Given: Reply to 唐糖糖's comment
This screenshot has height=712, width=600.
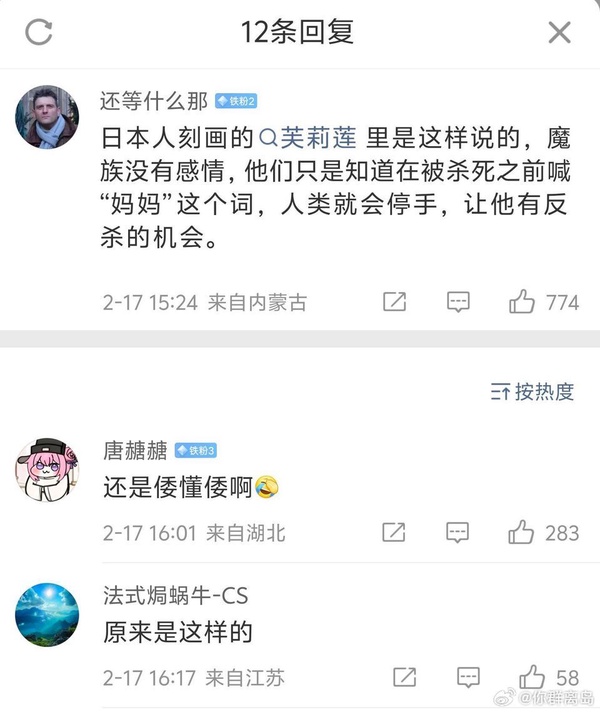Looking at the screenshot, I should tap(458, 532).
